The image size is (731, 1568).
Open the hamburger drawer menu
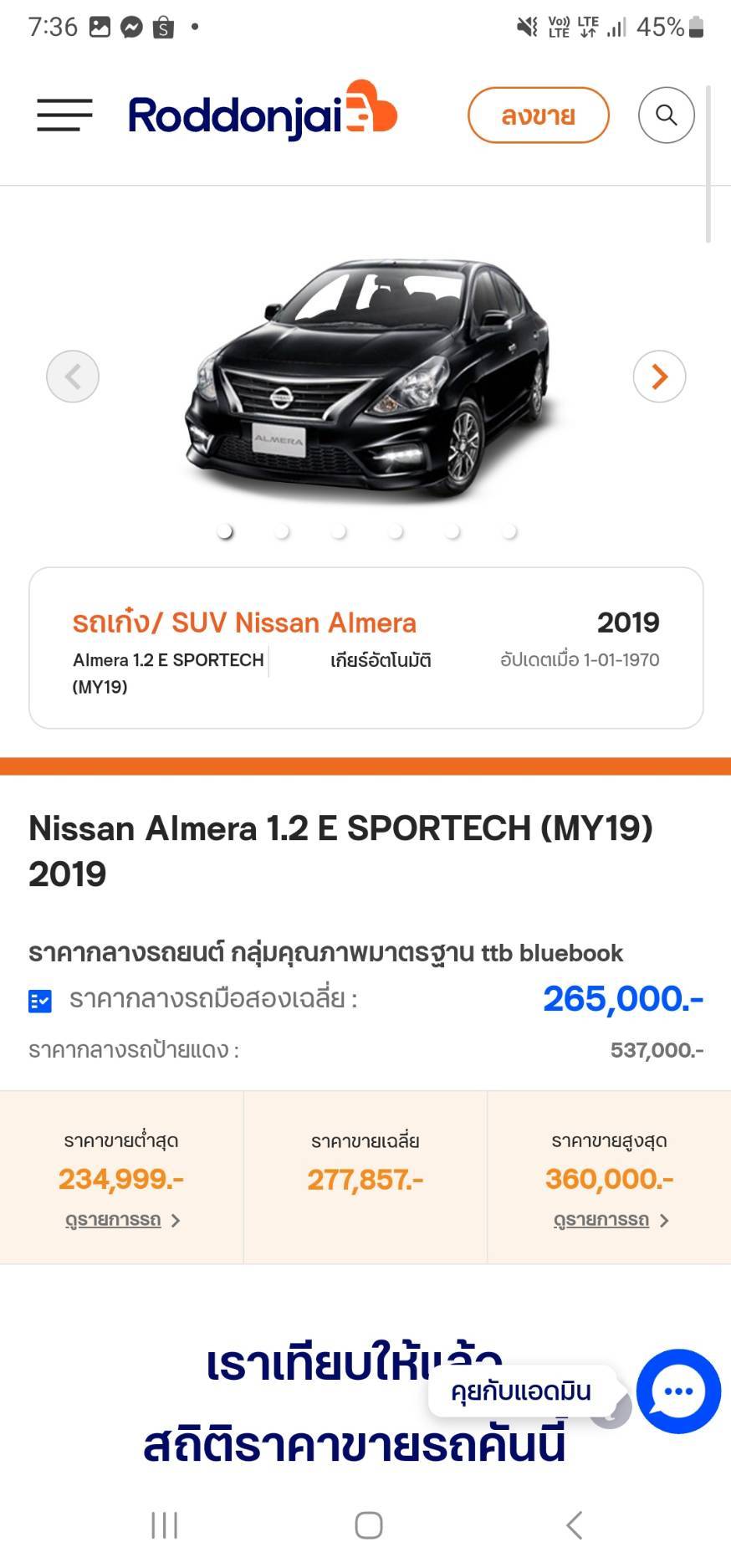coord(64,115)
